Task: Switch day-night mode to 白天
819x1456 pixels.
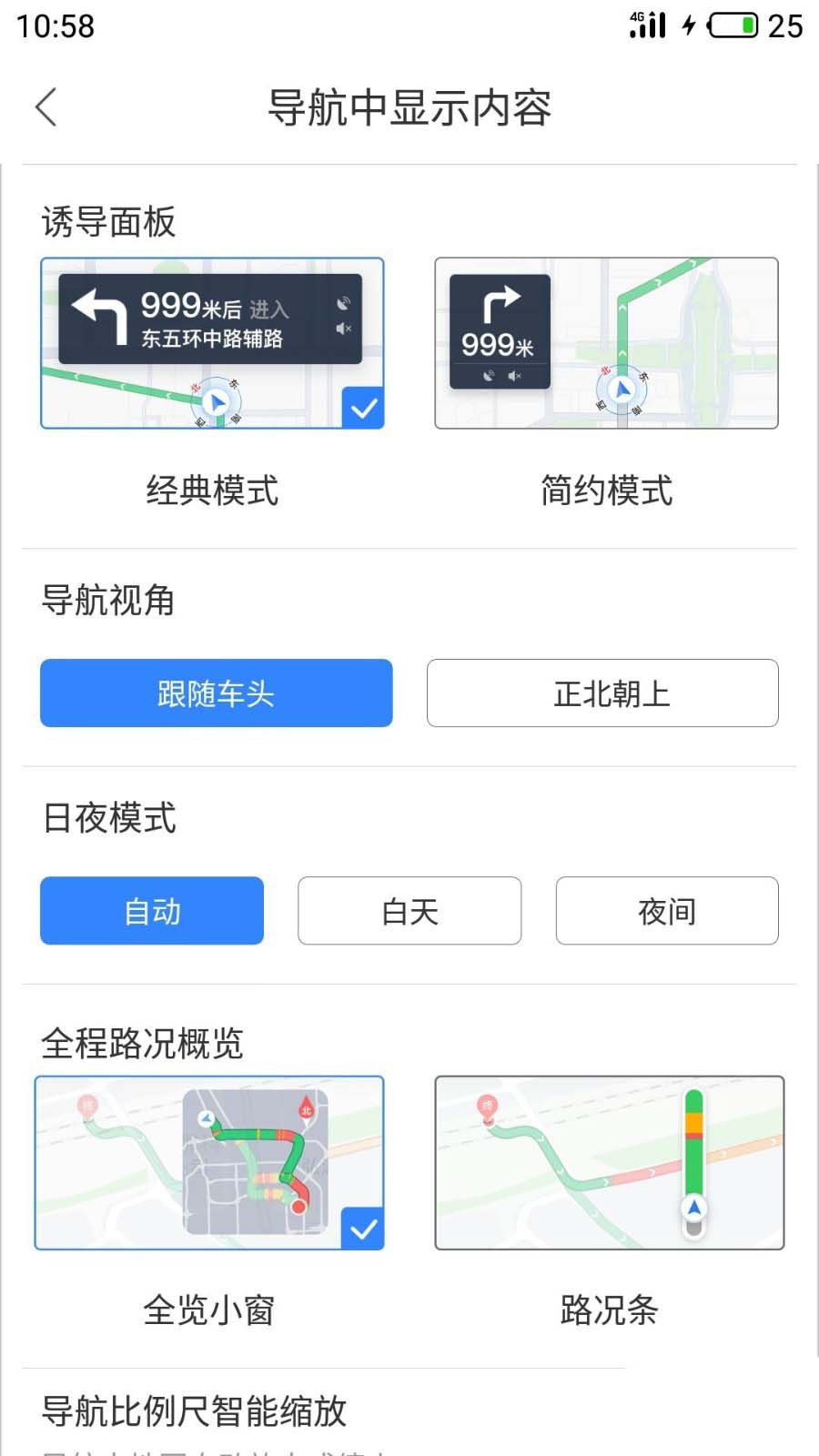Action: pyautogui.click(x=409, y=911)
